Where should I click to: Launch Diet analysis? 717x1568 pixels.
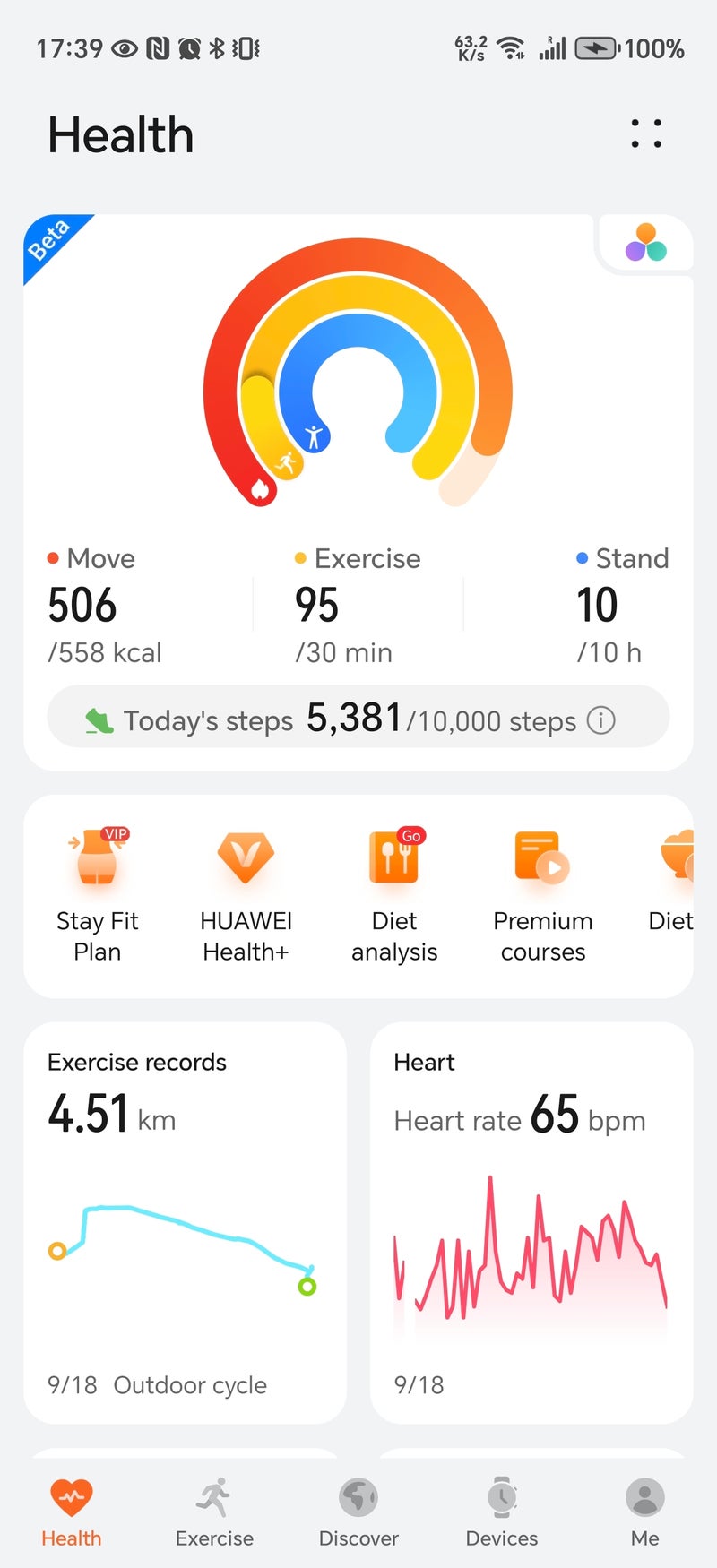(x=394, y=893)
